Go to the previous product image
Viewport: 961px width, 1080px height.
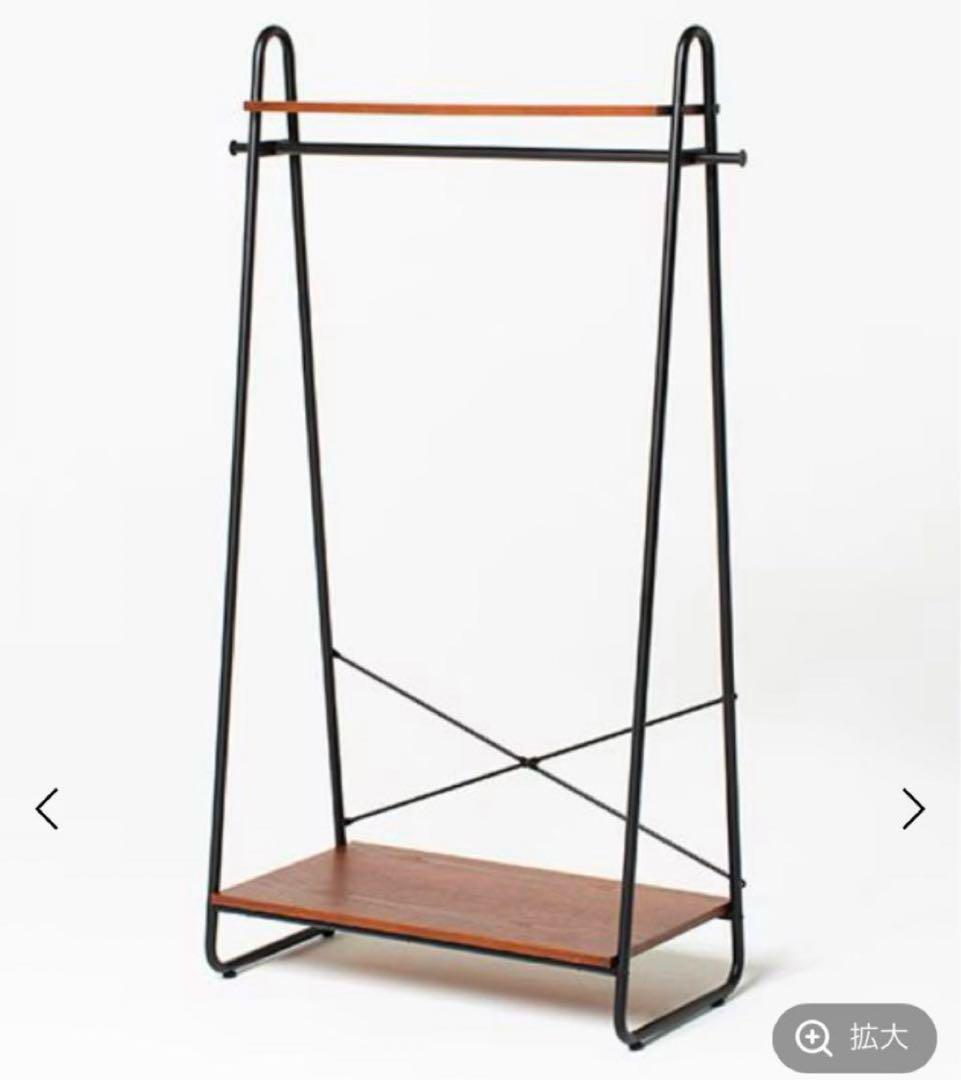click(x=47, y=809)
